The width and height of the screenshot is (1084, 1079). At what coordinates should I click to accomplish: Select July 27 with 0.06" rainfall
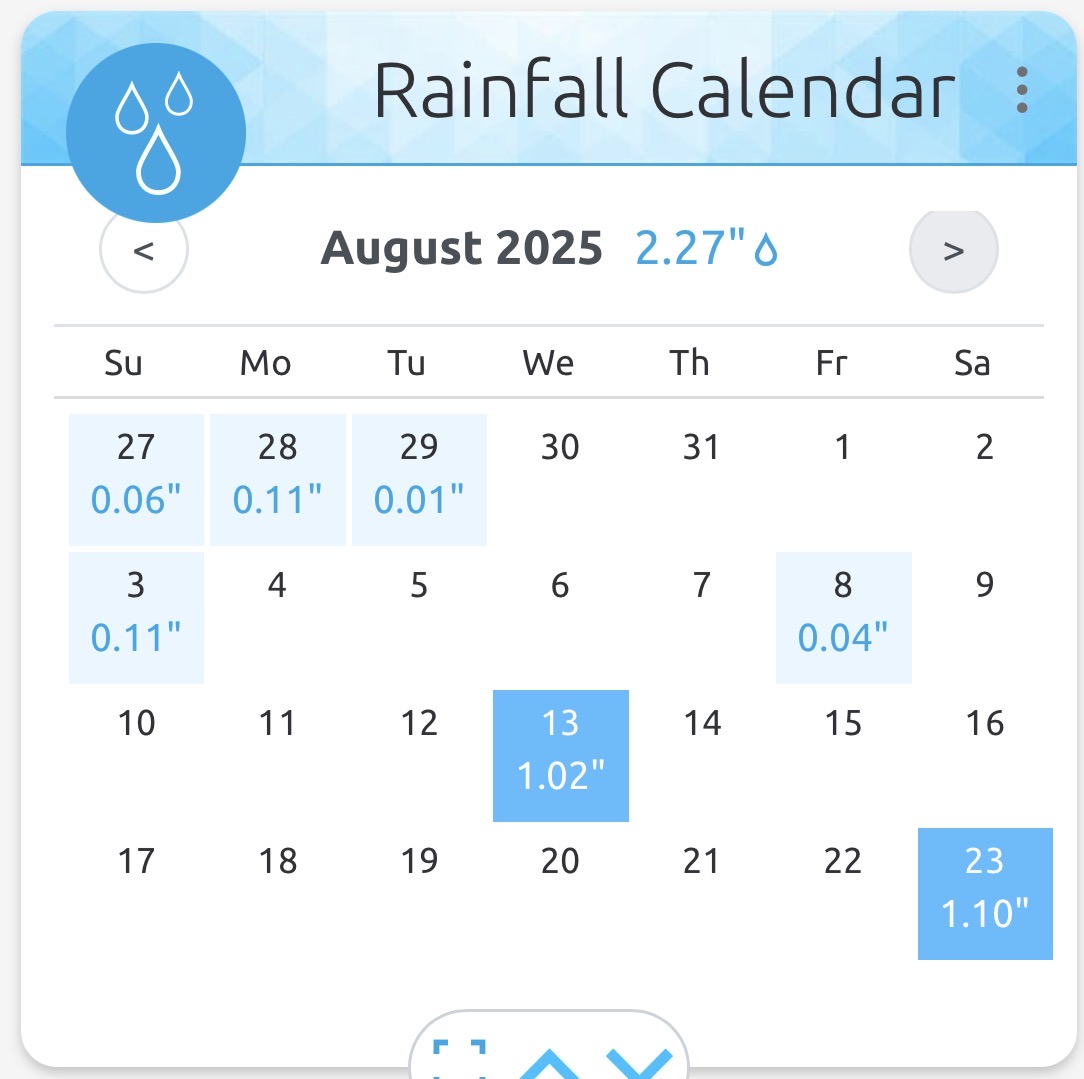tap(136, 480)
